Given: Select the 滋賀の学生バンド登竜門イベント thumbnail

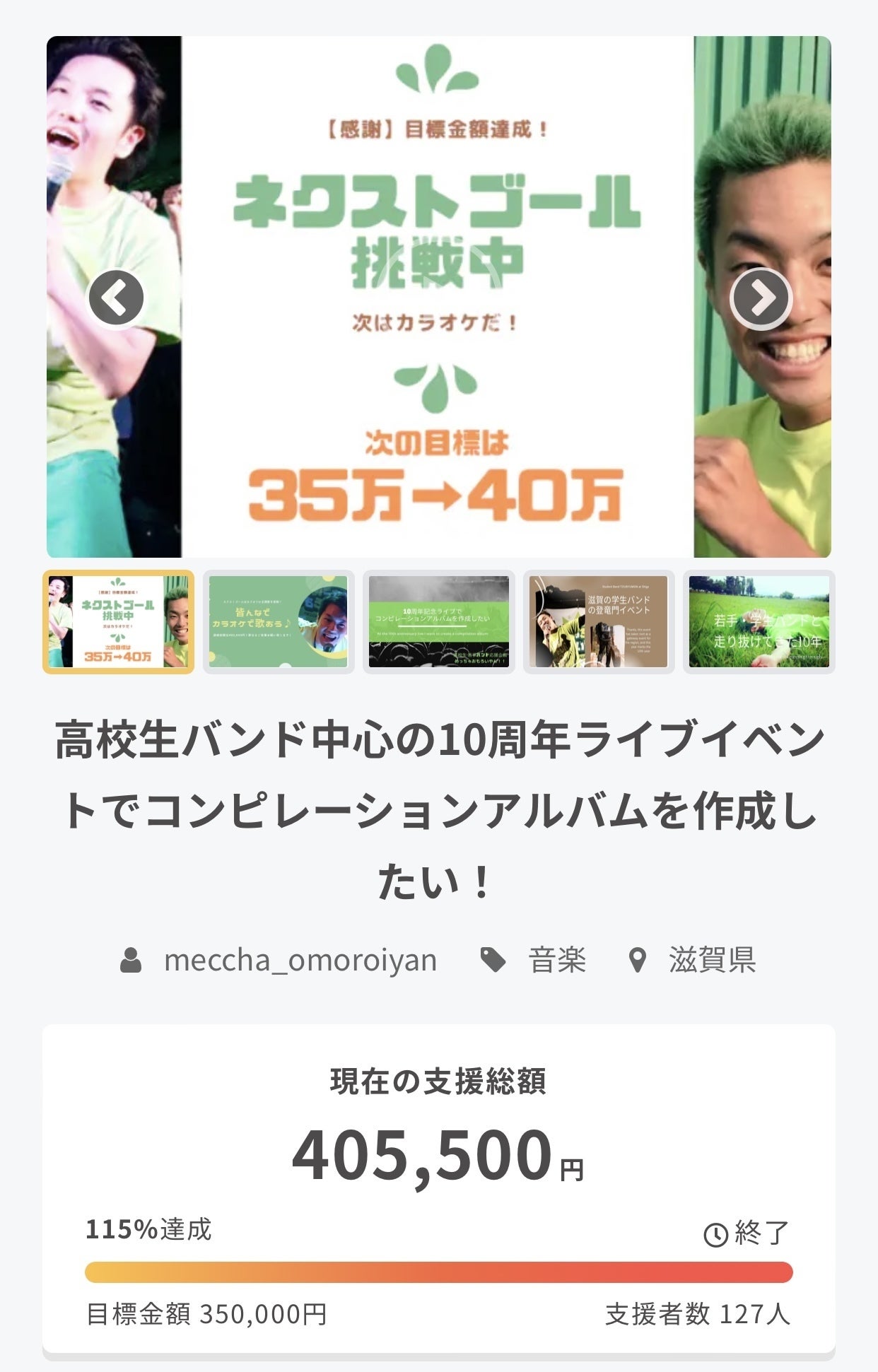Looking at the screenshot, I should tap(599, 622).
